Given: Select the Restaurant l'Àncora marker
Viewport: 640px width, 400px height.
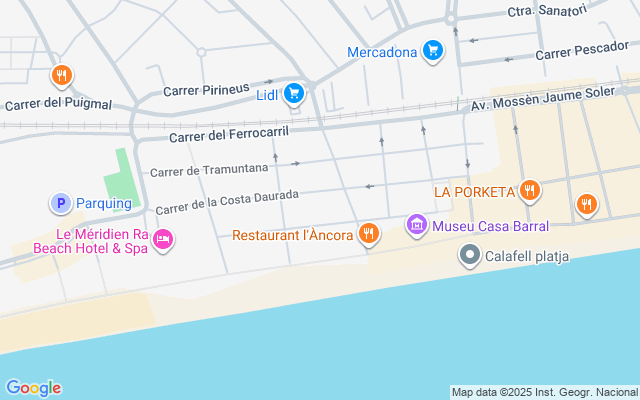Looking at the screenshot, I should (369, 234).
